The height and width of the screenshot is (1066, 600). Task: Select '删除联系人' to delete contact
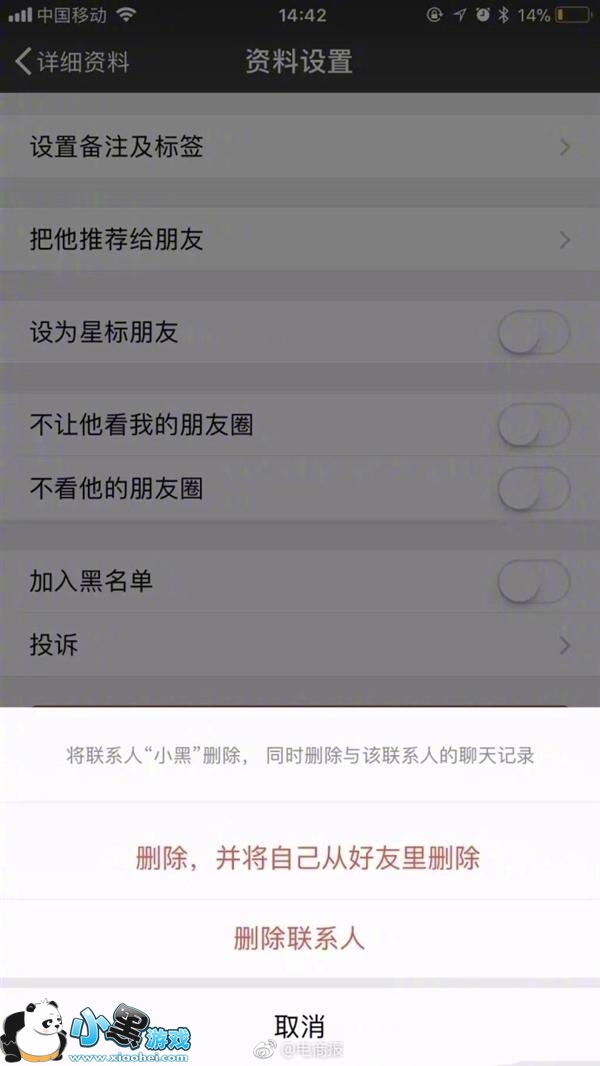[300, 938]
